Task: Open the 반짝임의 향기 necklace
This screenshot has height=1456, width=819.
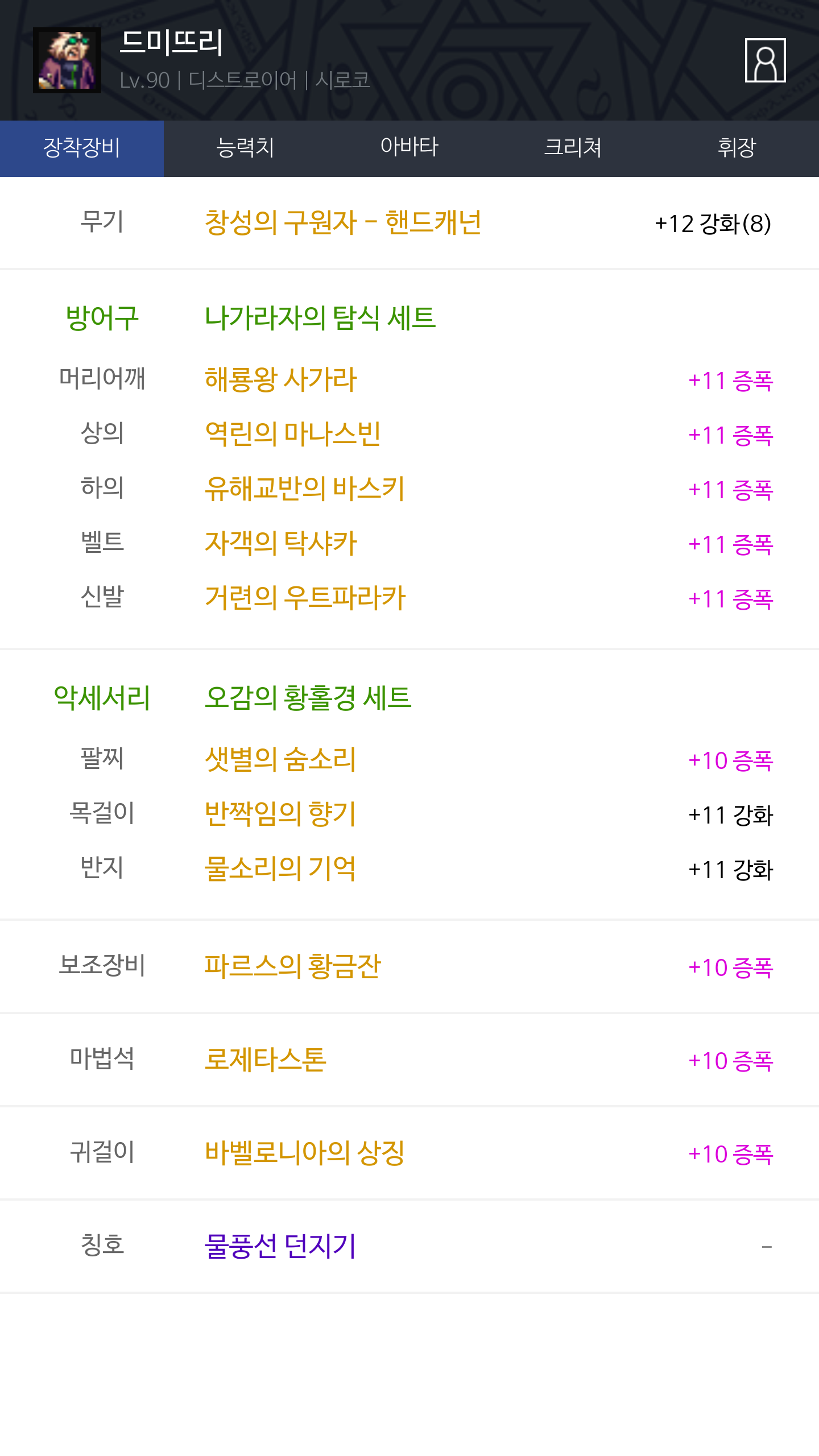Action: click(x=280, y=814)
